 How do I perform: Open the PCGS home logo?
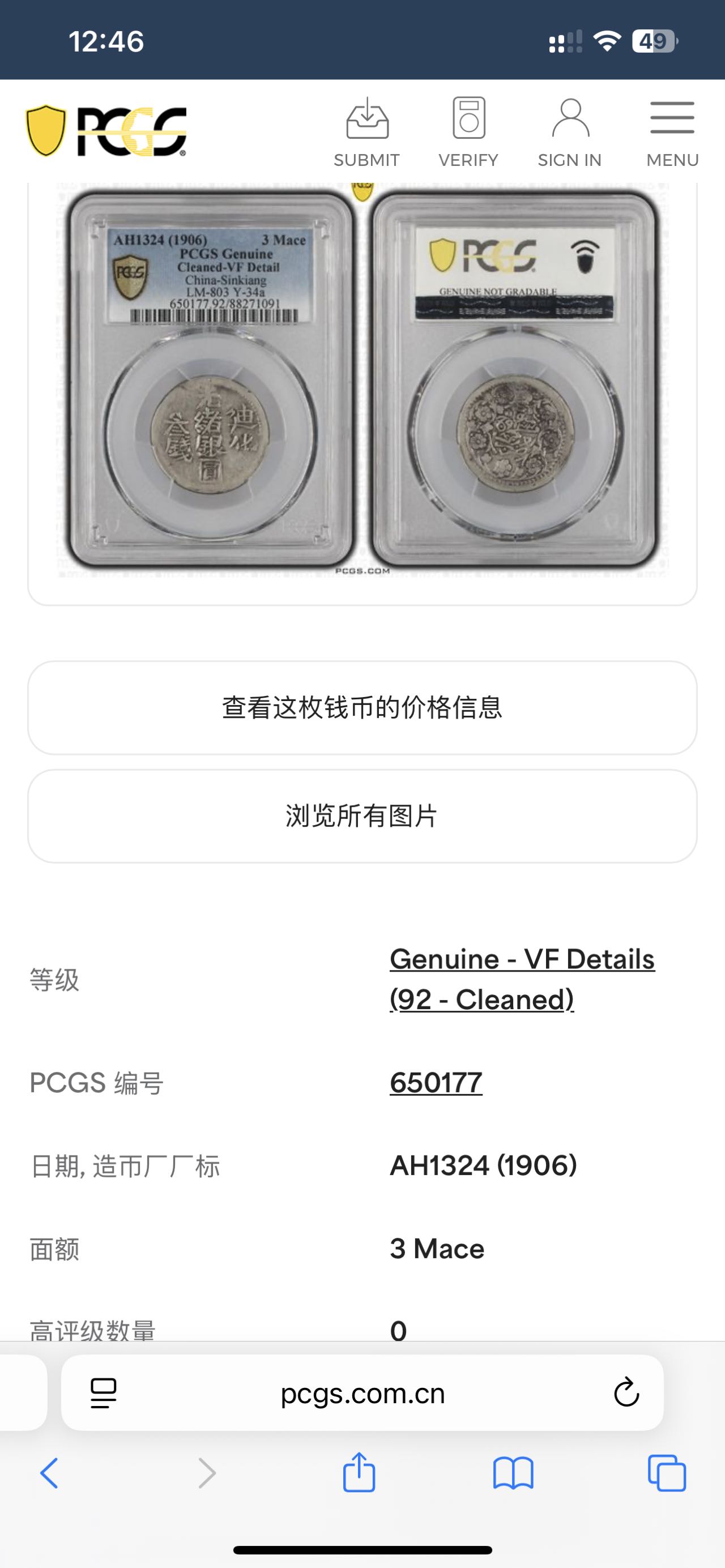click(x=106, y=131)
